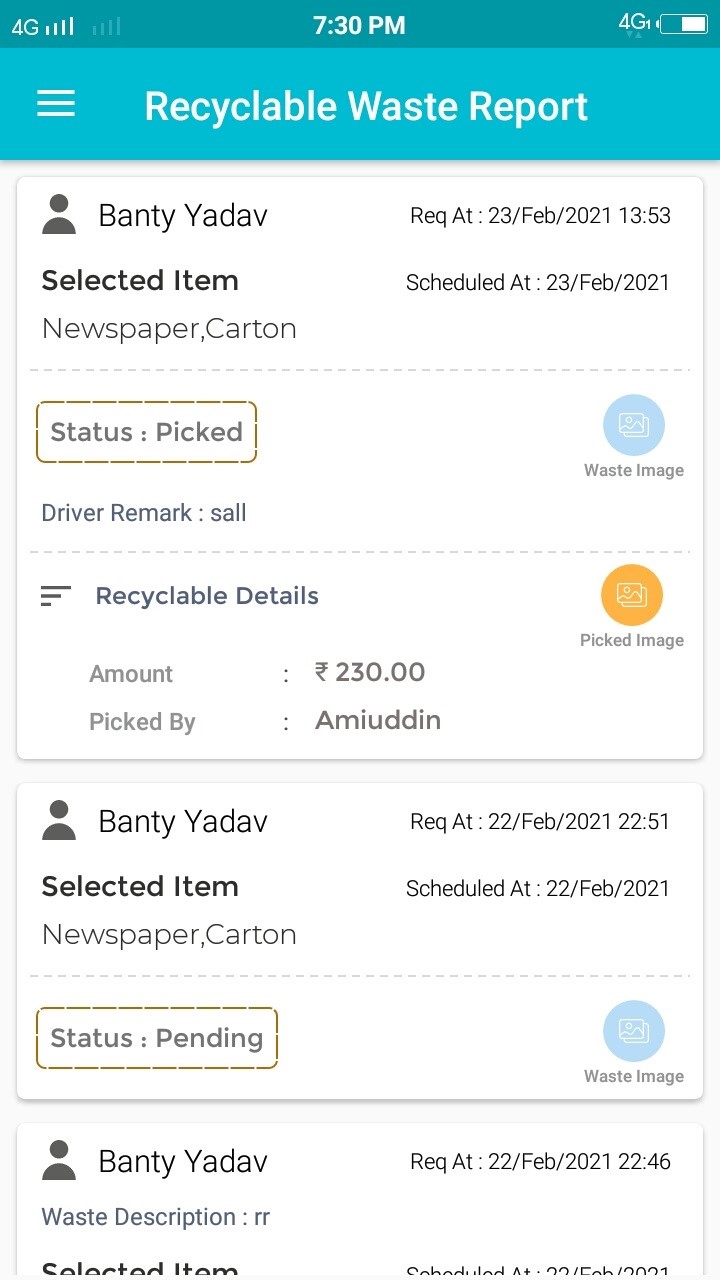
Task: Open the orange Picked Image icon
Action: pyautogui.click(x=632, y=595)
